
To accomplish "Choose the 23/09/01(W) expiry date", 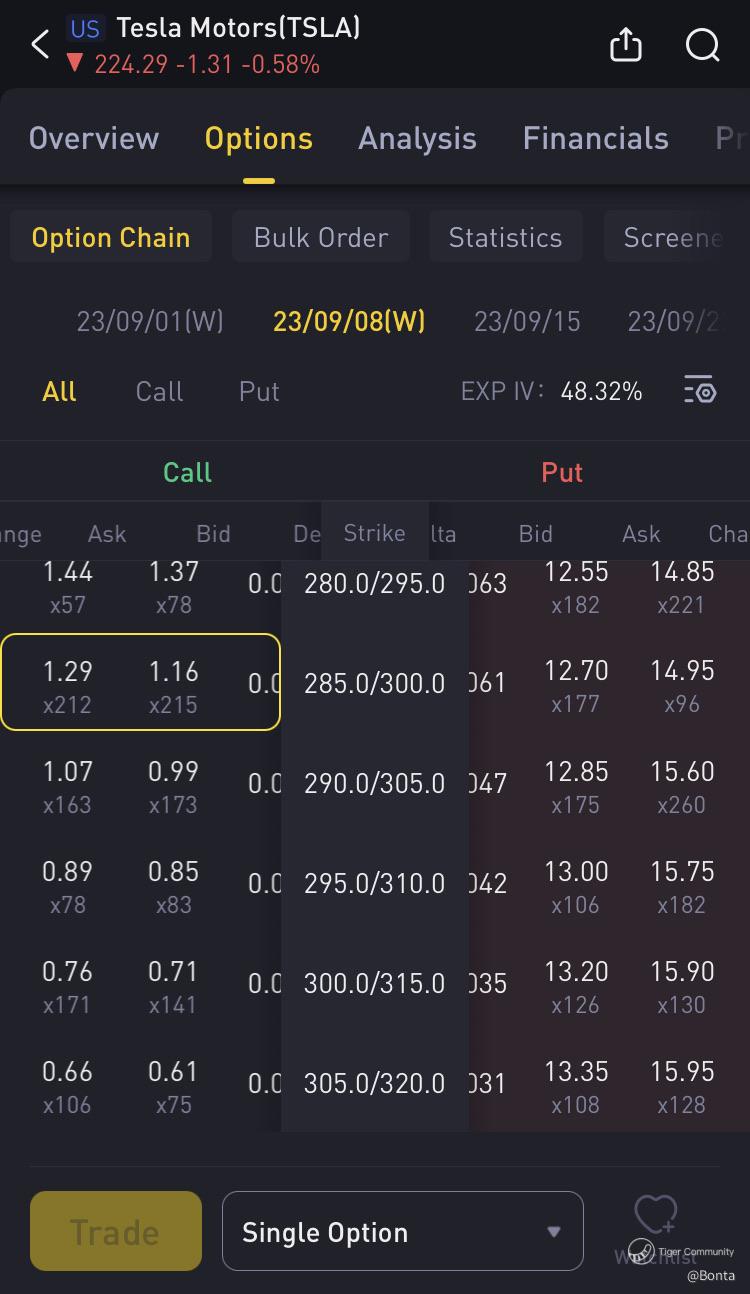I will 150,321.
